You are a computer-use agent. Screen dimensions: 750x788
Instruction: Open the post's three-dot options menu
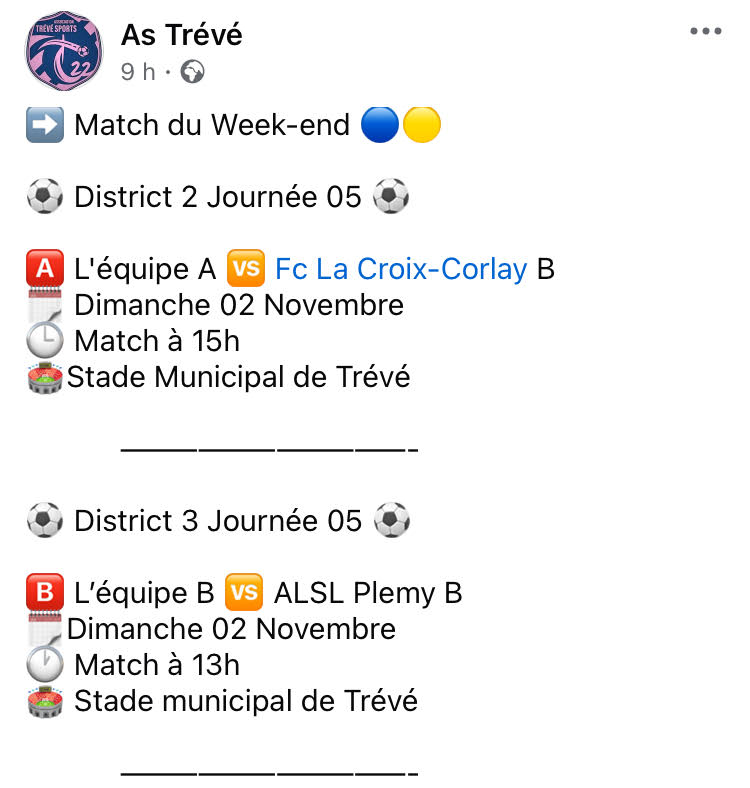pyautogui.click(x=705, y=32)
